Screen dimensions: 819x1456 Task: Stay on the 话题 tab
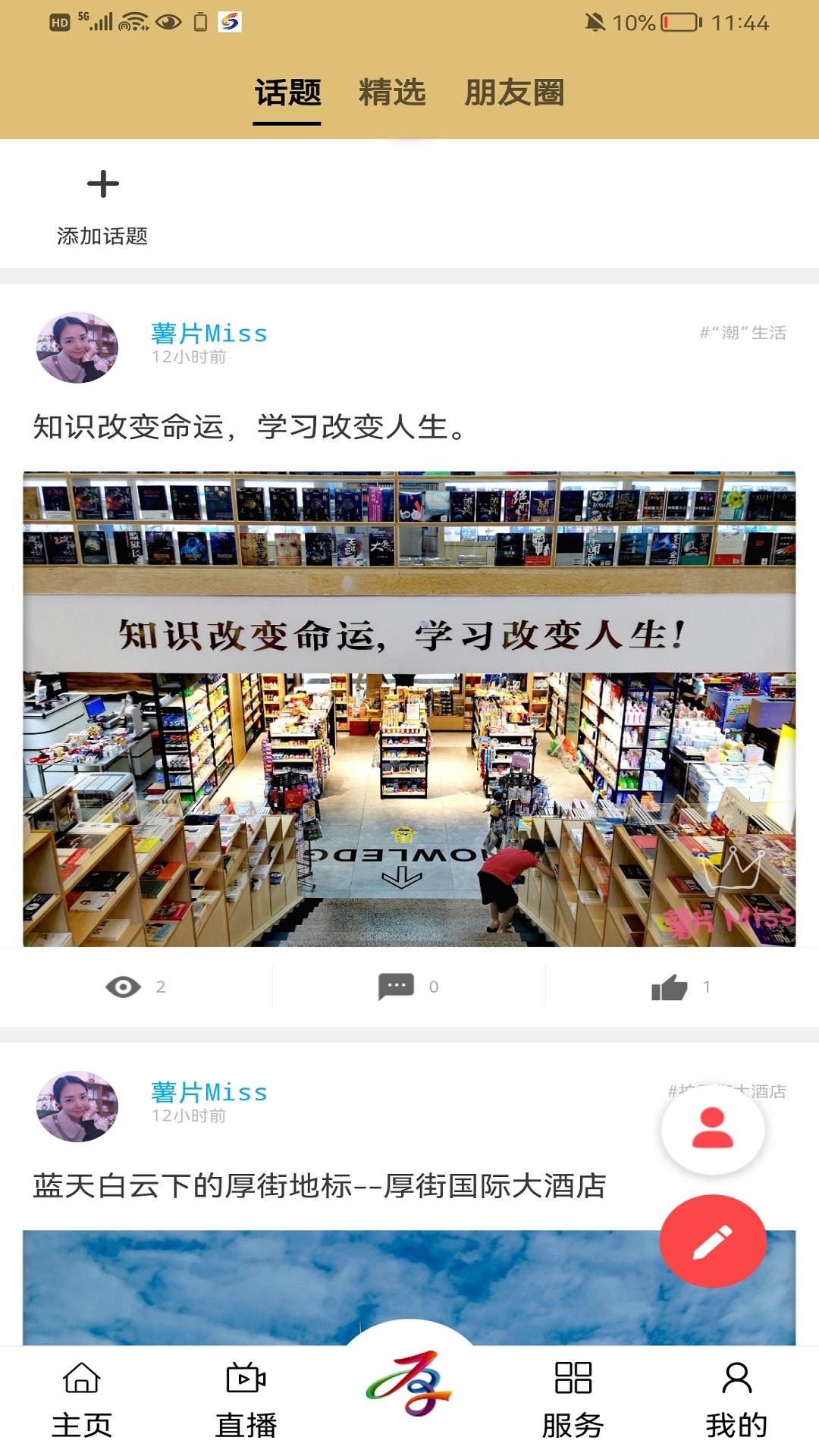[287, 92]
